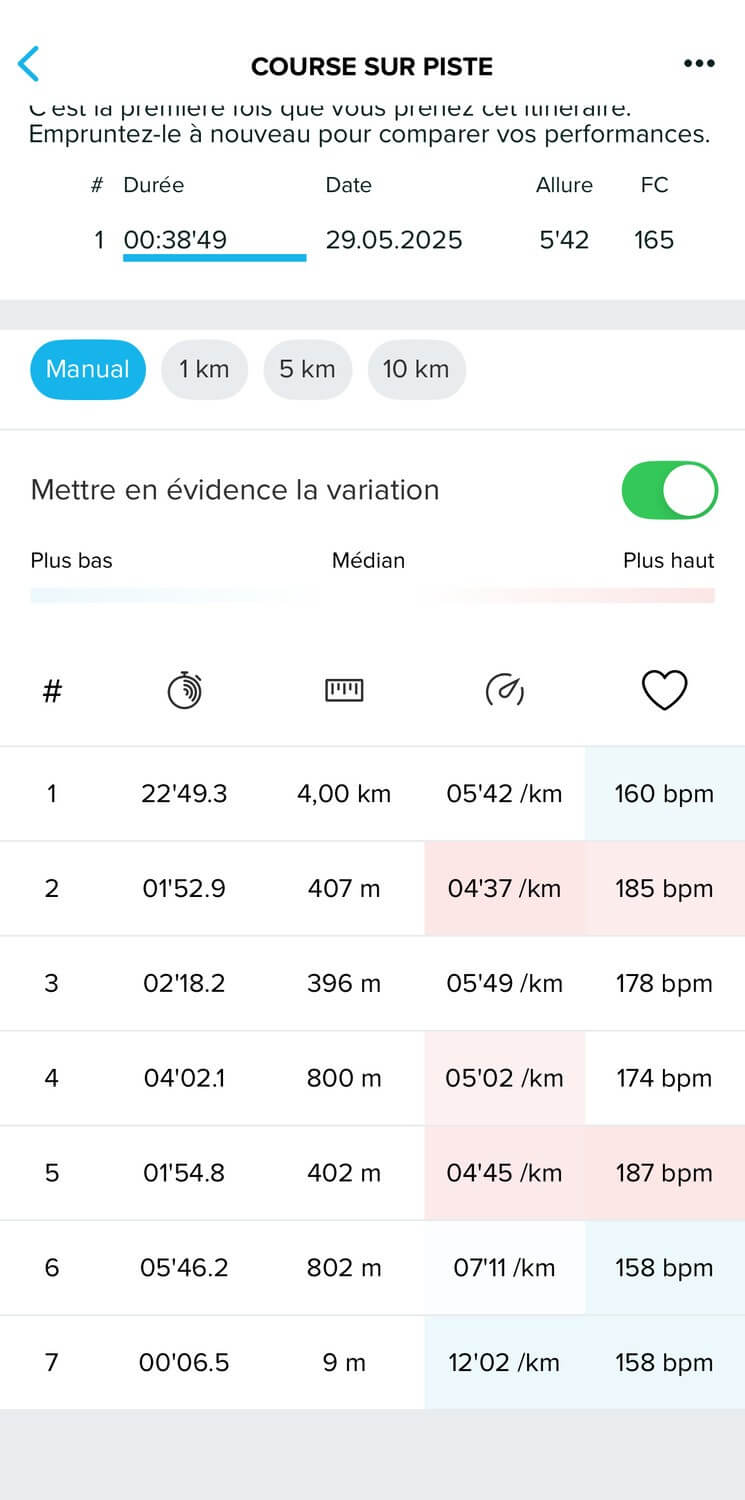Switch laps to 1 km
This screenshot has width=745, height=1500.
(x=204, y=370)
